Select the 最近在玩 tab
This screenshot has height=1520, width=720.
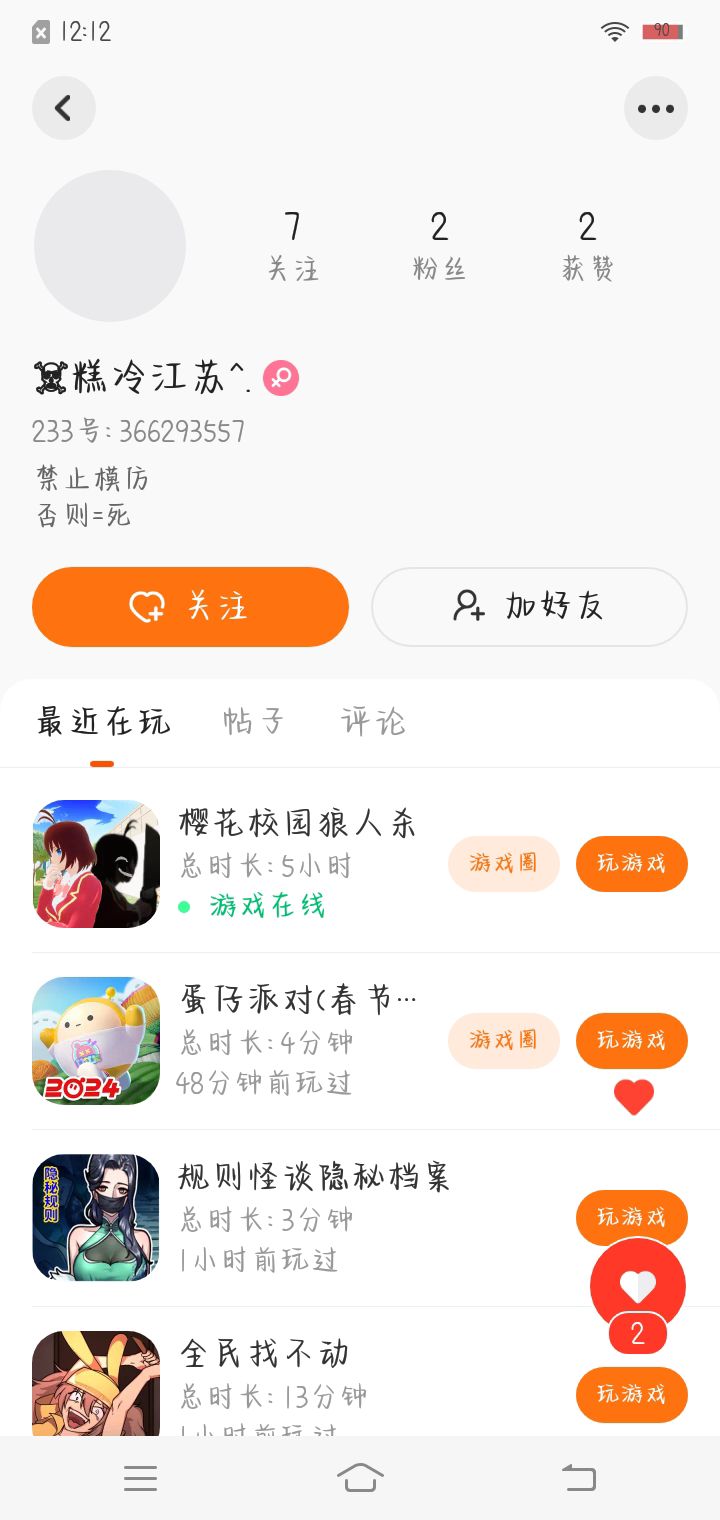(x=103, y=722)
